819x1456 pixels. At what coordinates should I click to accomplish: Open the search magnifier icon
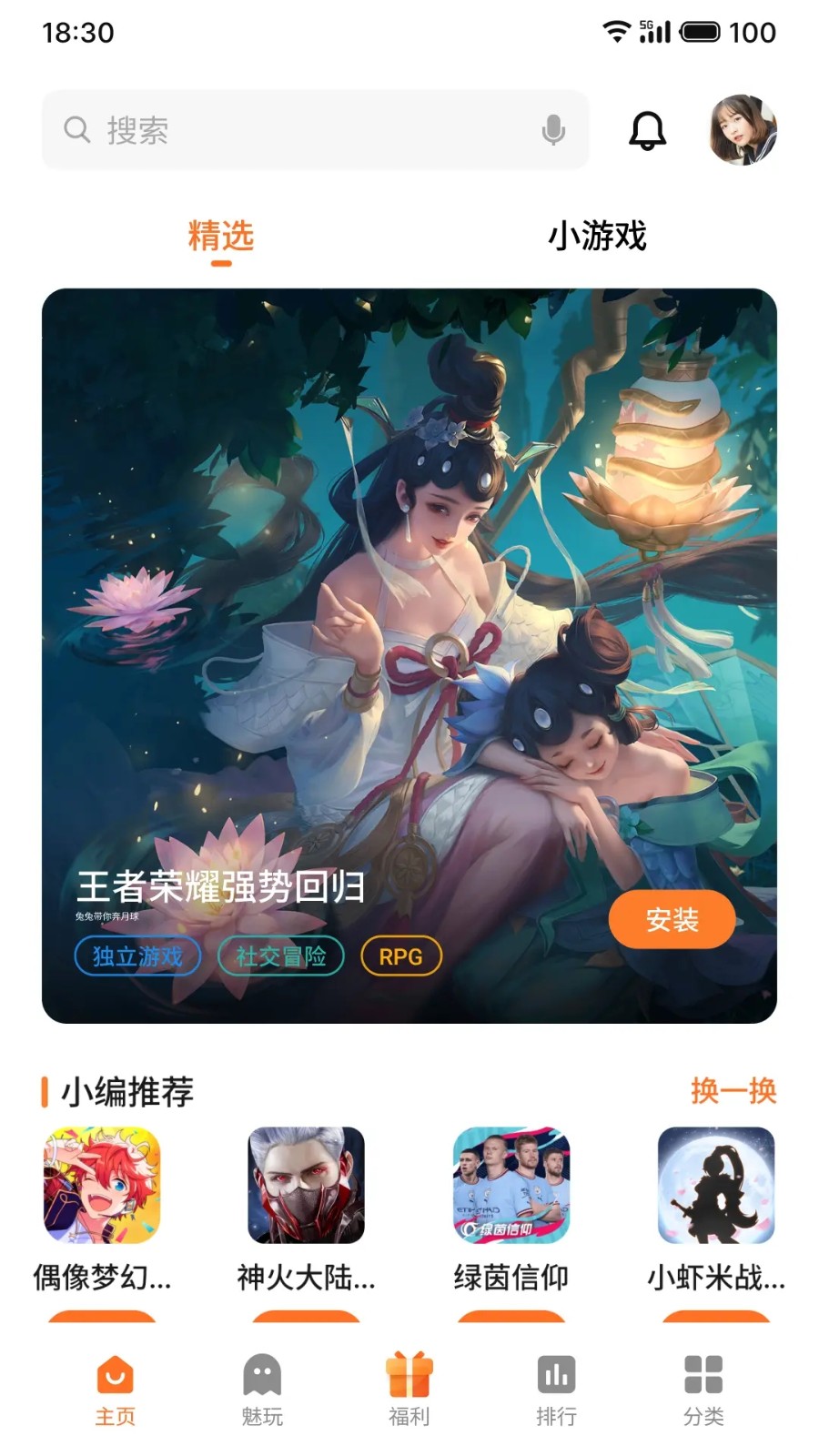pyautogui.click(x=76, y=129)
